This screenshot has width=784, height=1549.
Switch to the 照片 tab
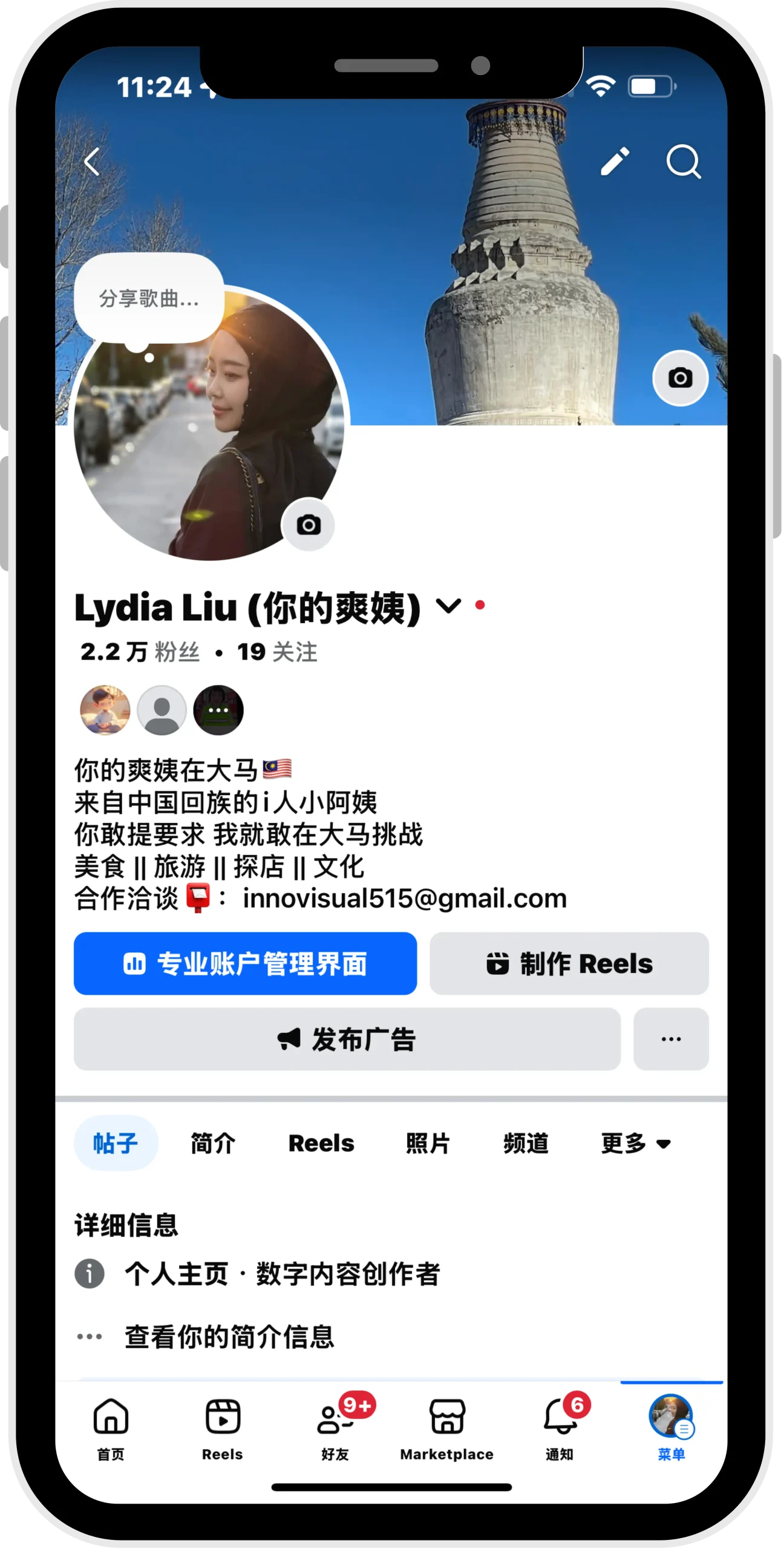[x=428, y=1143]
